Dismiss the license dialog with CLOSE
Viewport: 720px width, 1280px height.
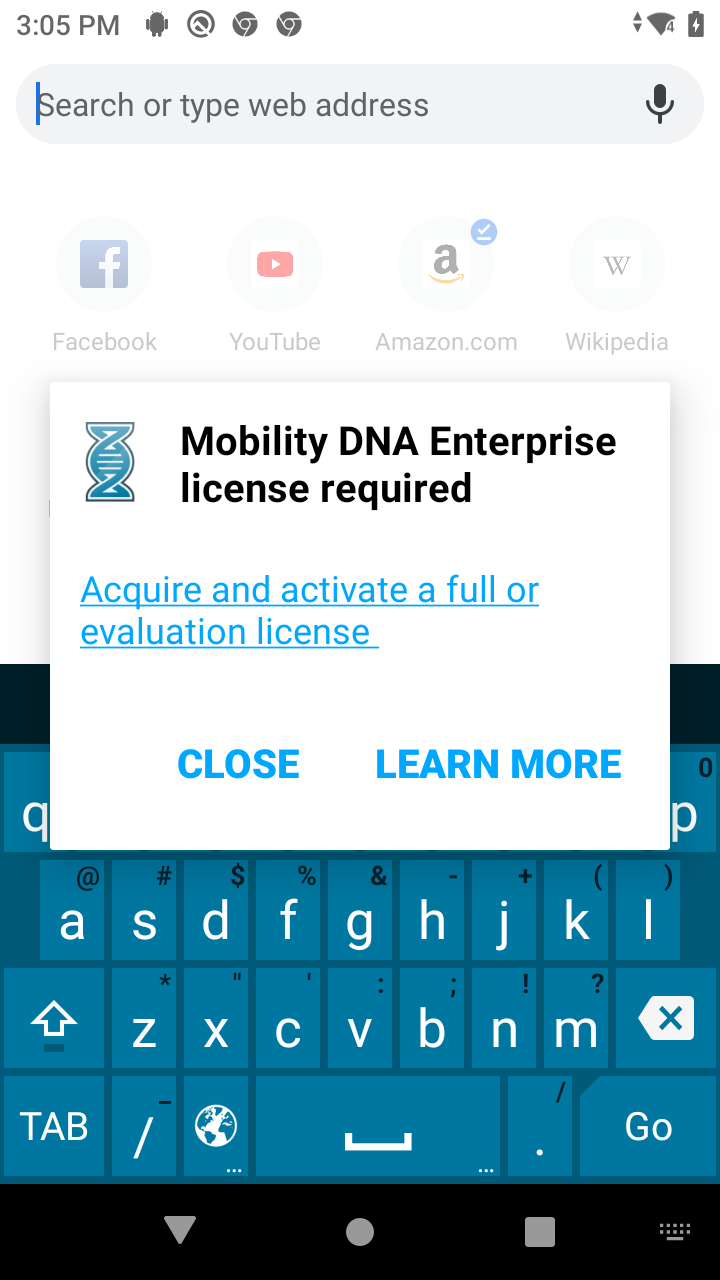click(238, 764)
